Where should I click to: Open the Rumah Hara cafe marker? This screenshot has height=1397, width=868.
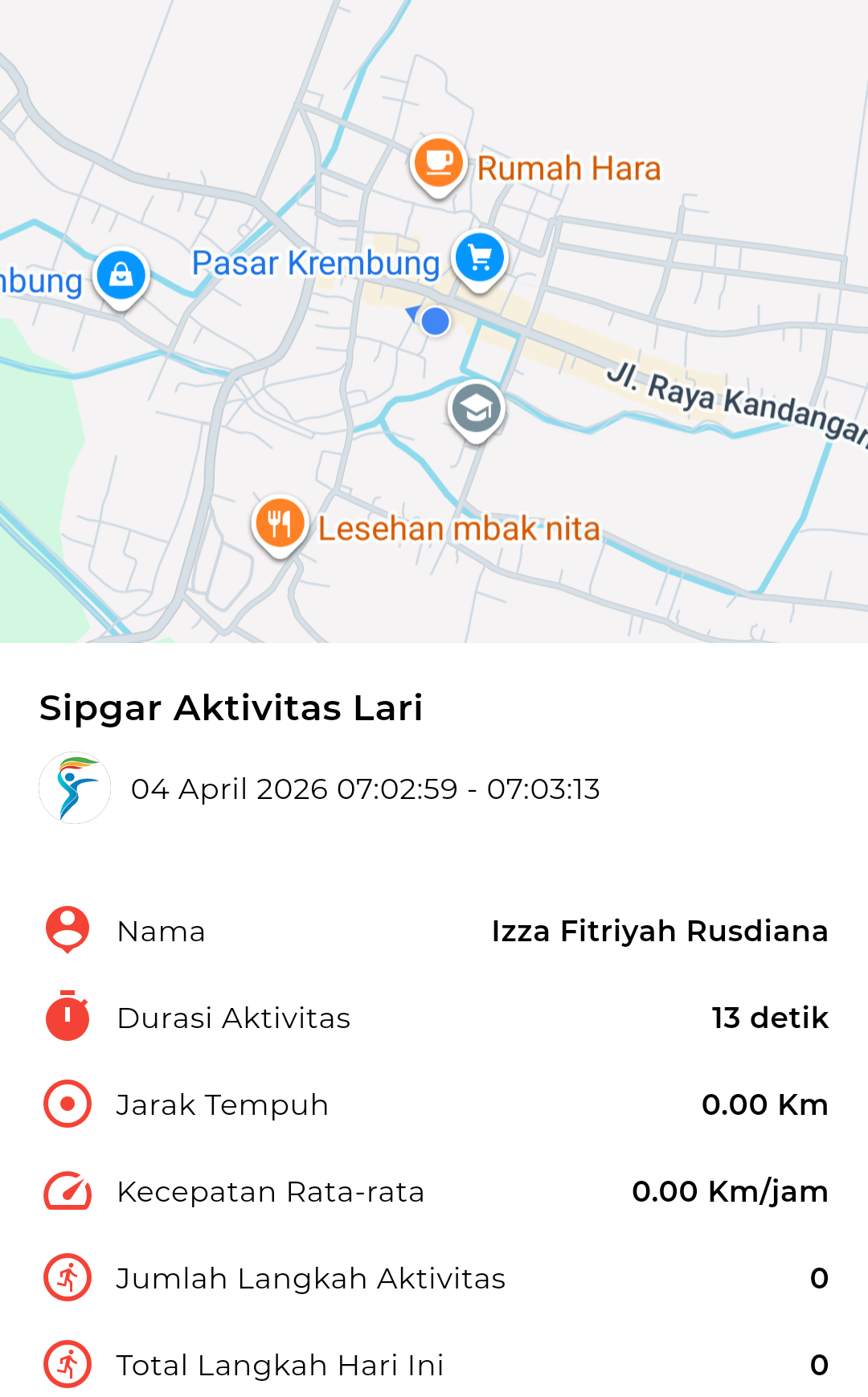[438, 163]
